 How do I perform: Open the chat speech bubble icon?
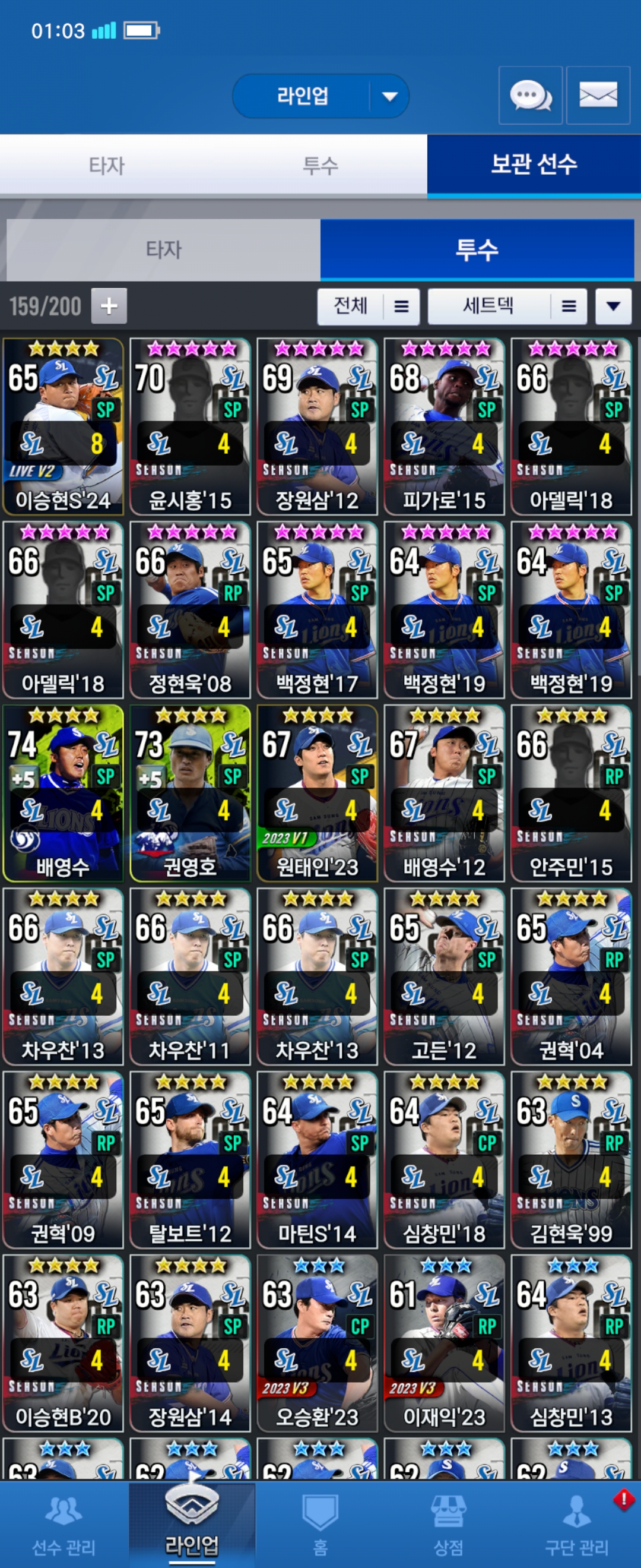click(x=529, y=96)
